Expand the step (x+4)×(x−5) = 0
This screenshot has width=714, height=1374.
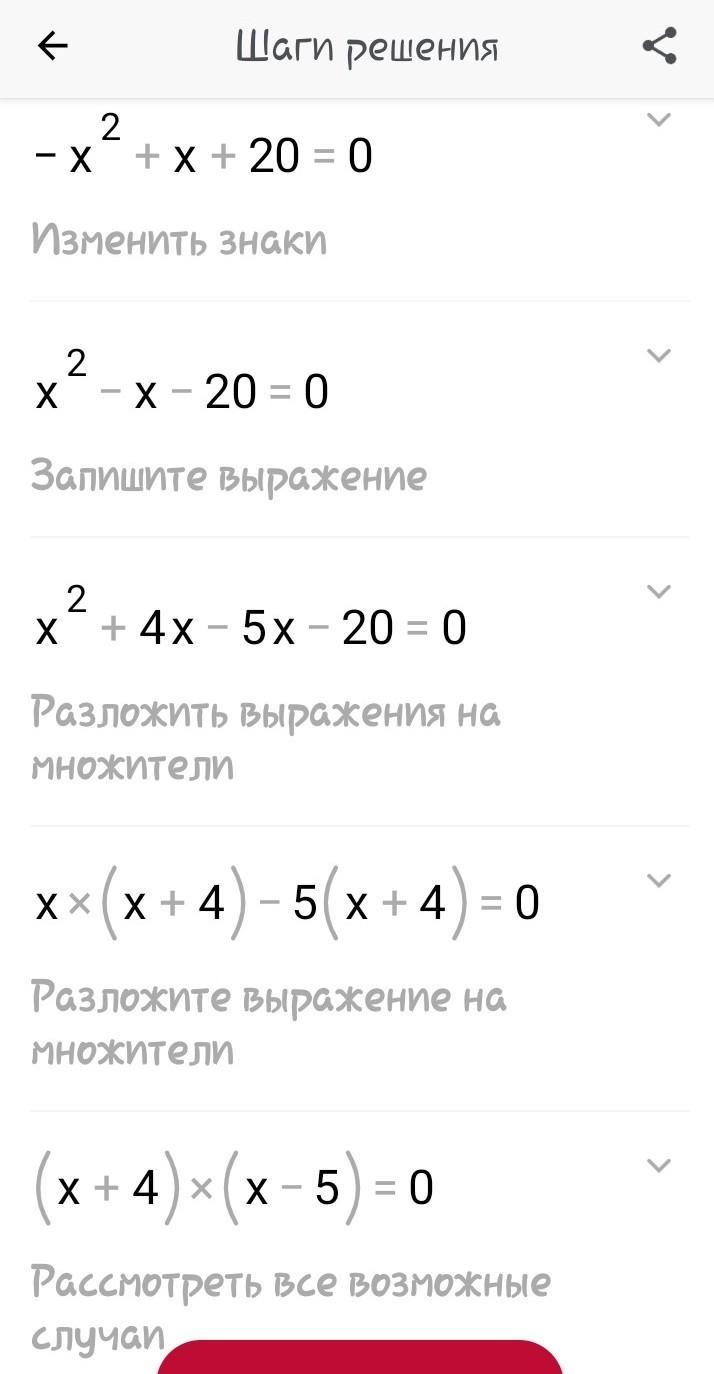[x=658, y=1165]
